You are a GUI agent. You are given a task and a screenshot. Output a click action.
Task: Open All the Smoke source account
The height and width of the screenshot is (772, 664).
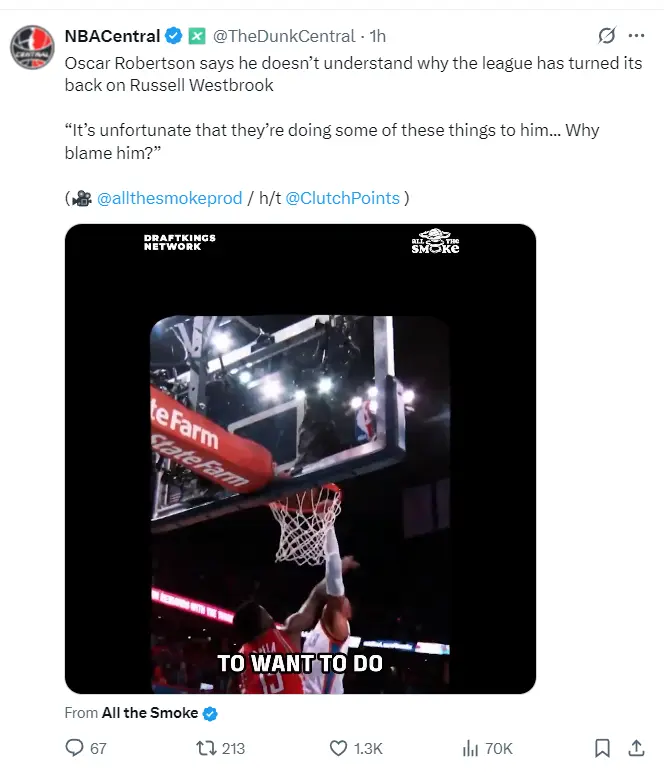tap(150, 713)
